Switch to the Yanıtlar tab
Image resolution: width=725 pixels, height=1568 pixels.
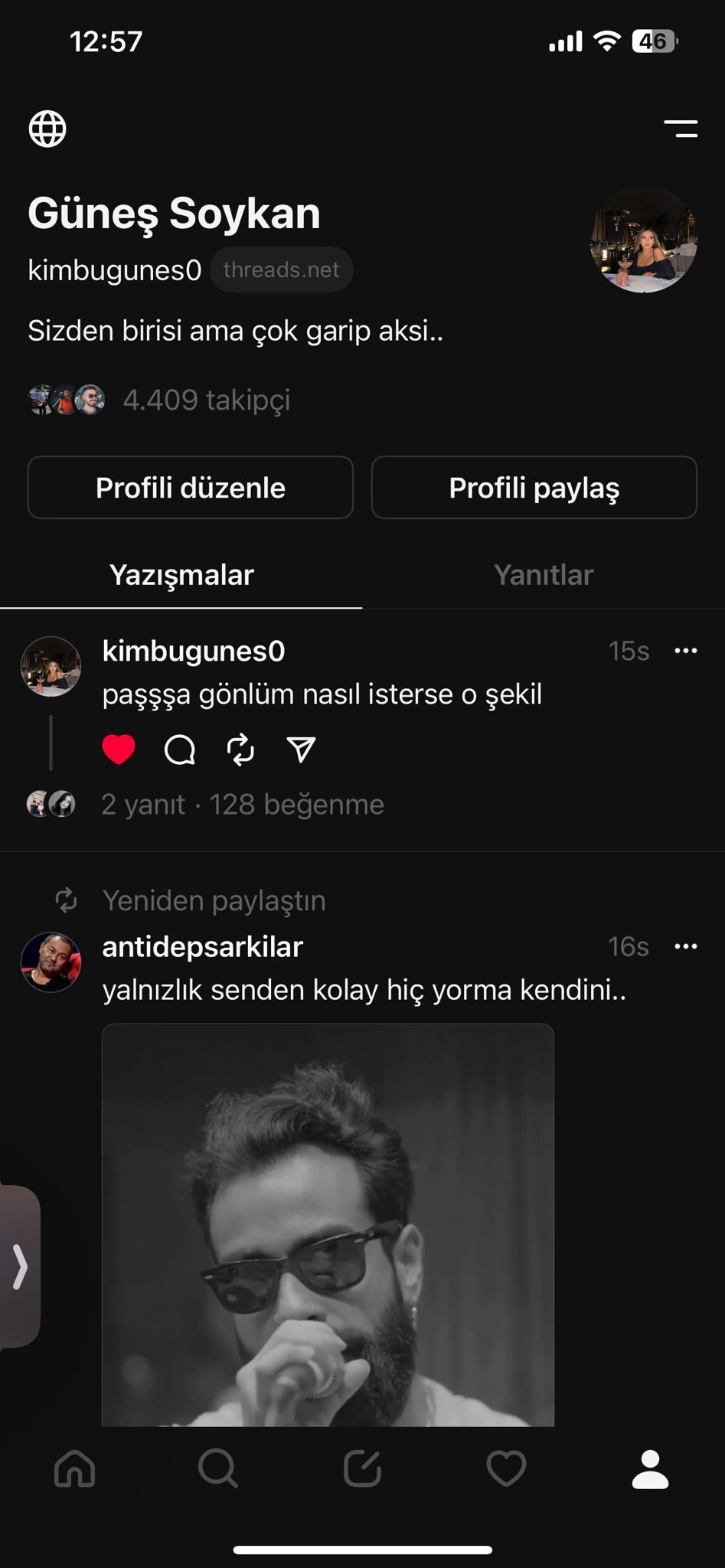pyautogui.click(x=544, y=575)
